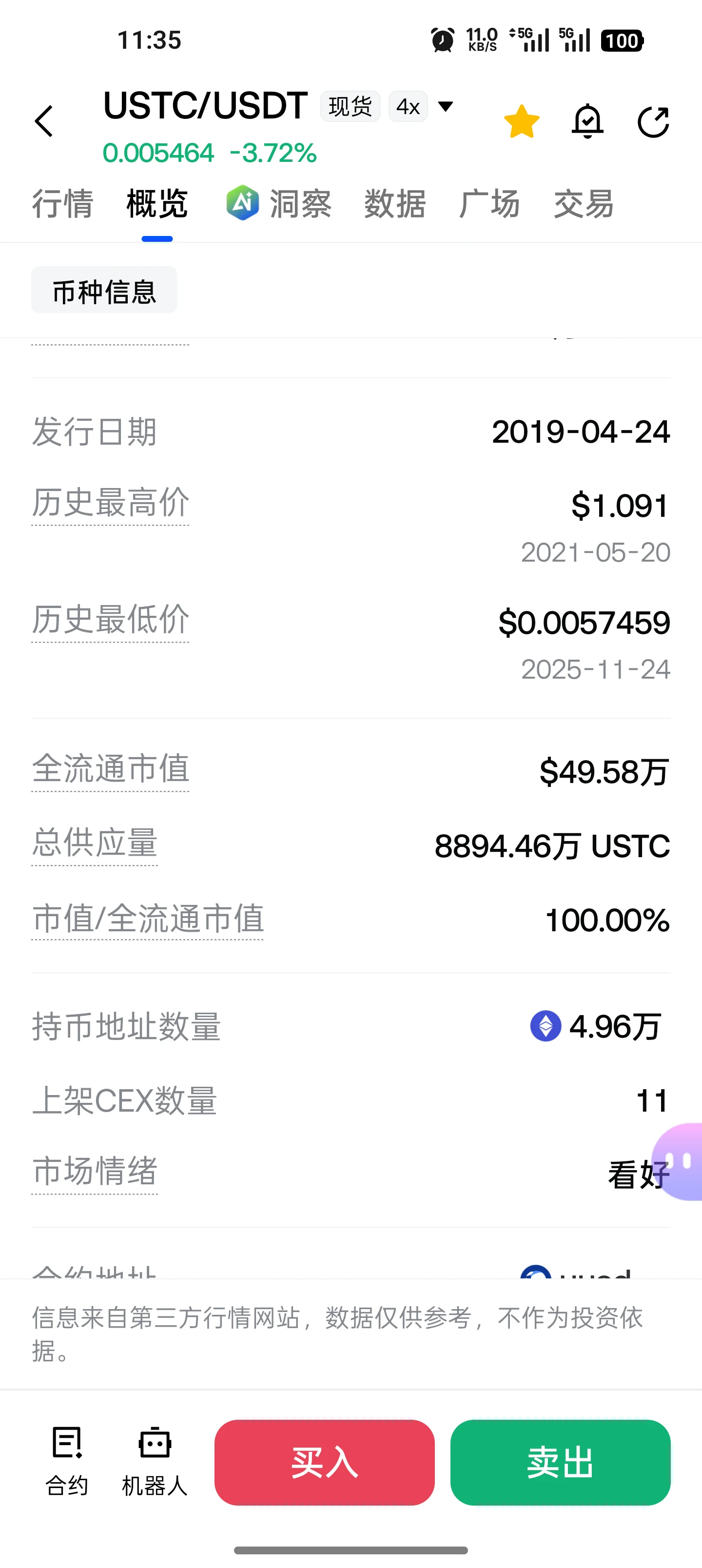This screenshot has width=702, height=1568.
Task: Open 合约 trading
Action: pyautogui.click(x=67, y=1462)
